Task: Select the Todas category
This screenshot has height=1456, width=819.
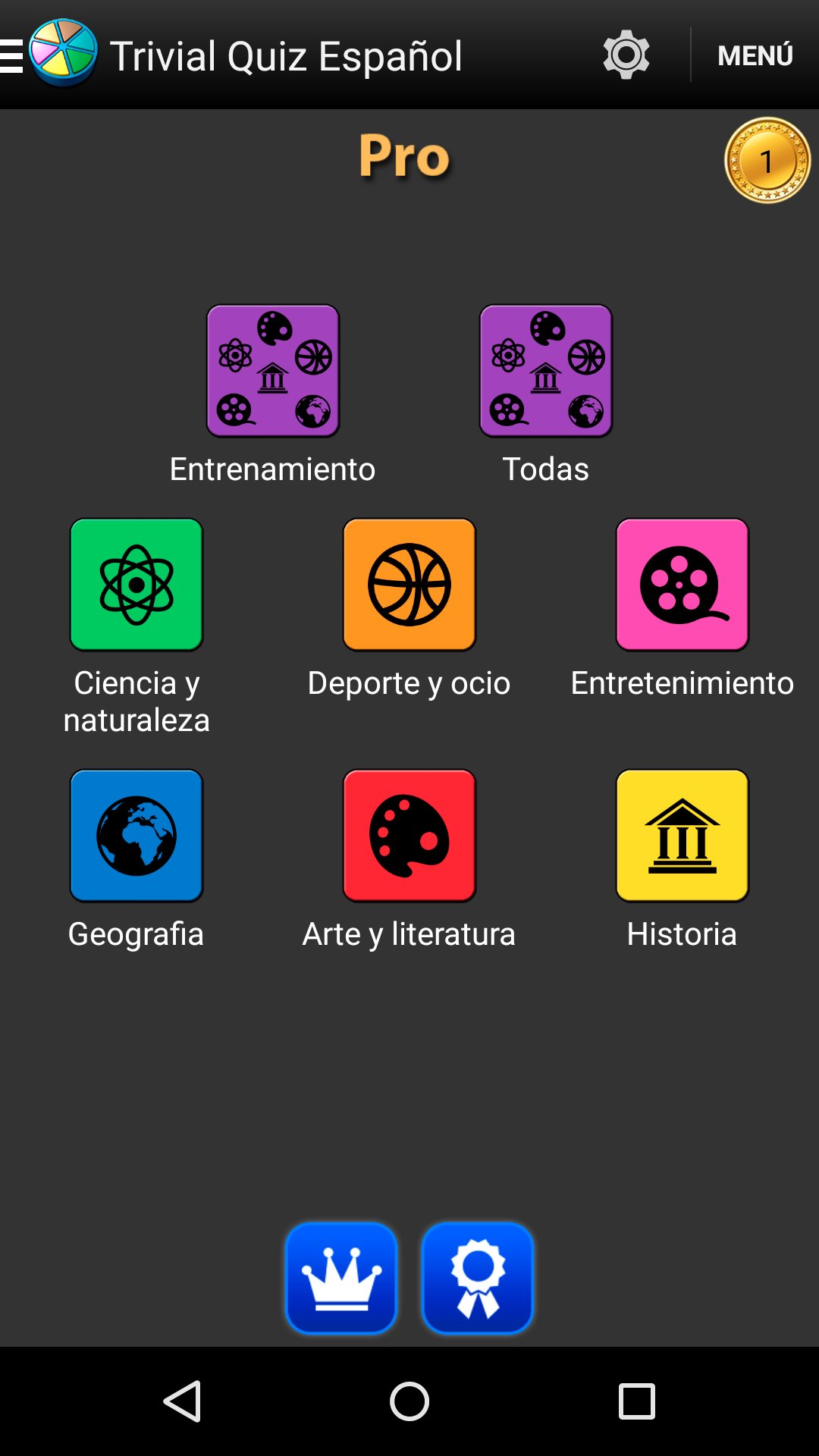Action: tap(546, 371)
